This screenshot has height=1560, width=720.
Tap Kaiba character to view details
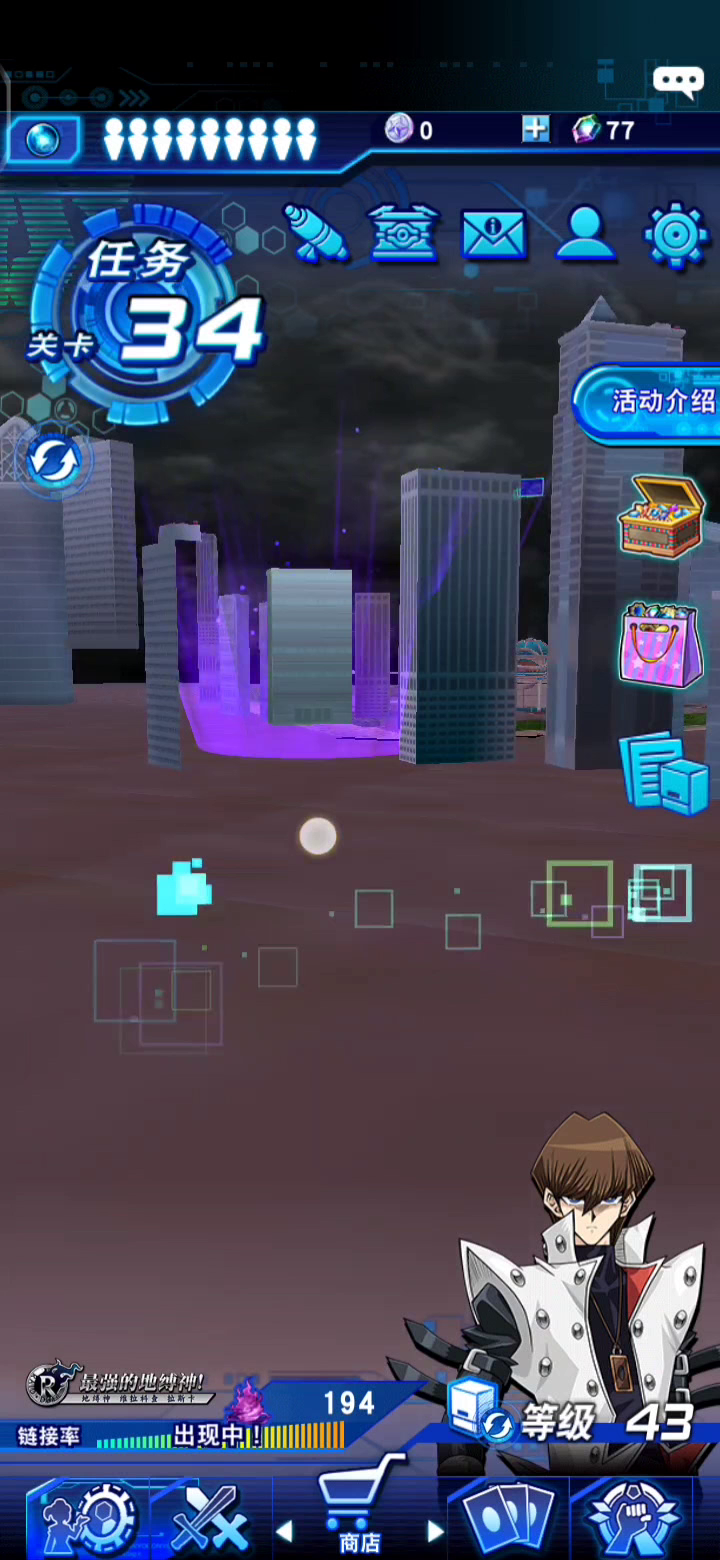pyautogui.click(x=590, y=1290)
